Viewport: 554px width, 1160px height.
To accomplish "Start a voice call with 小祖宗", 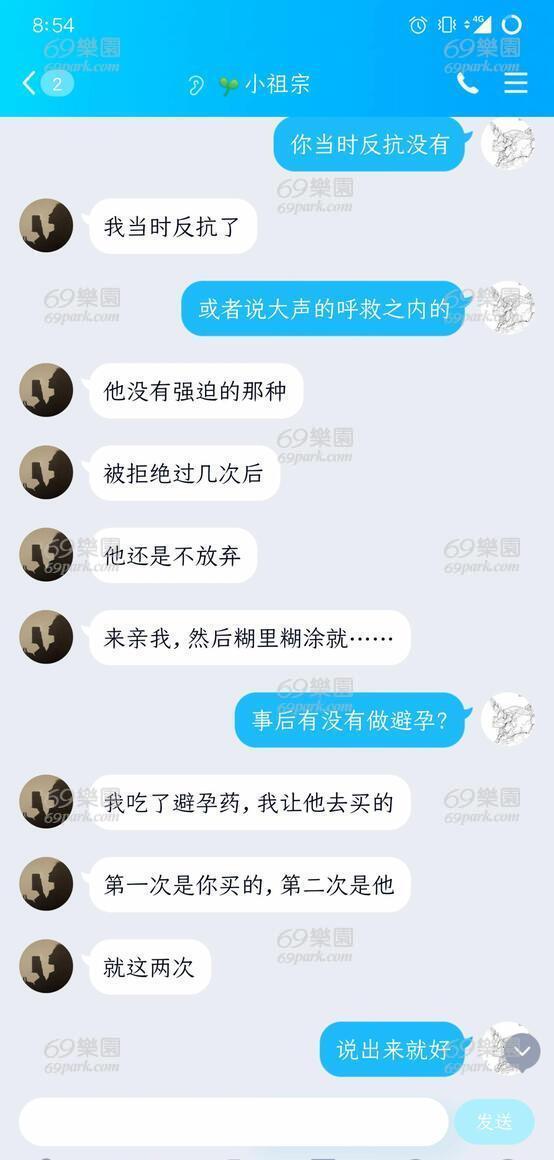I will click(467, 83).
